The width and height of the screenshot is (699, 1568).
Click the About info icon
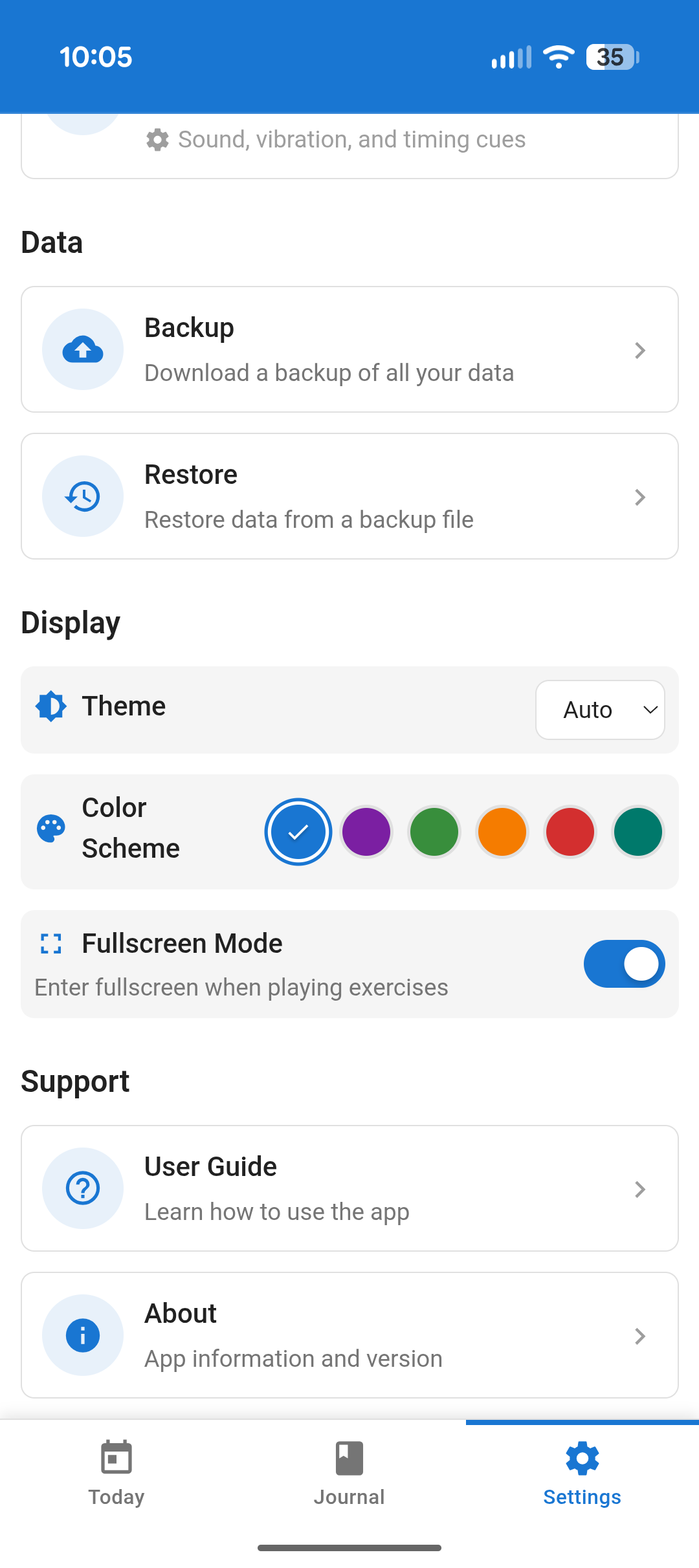tap(83, 1335)
